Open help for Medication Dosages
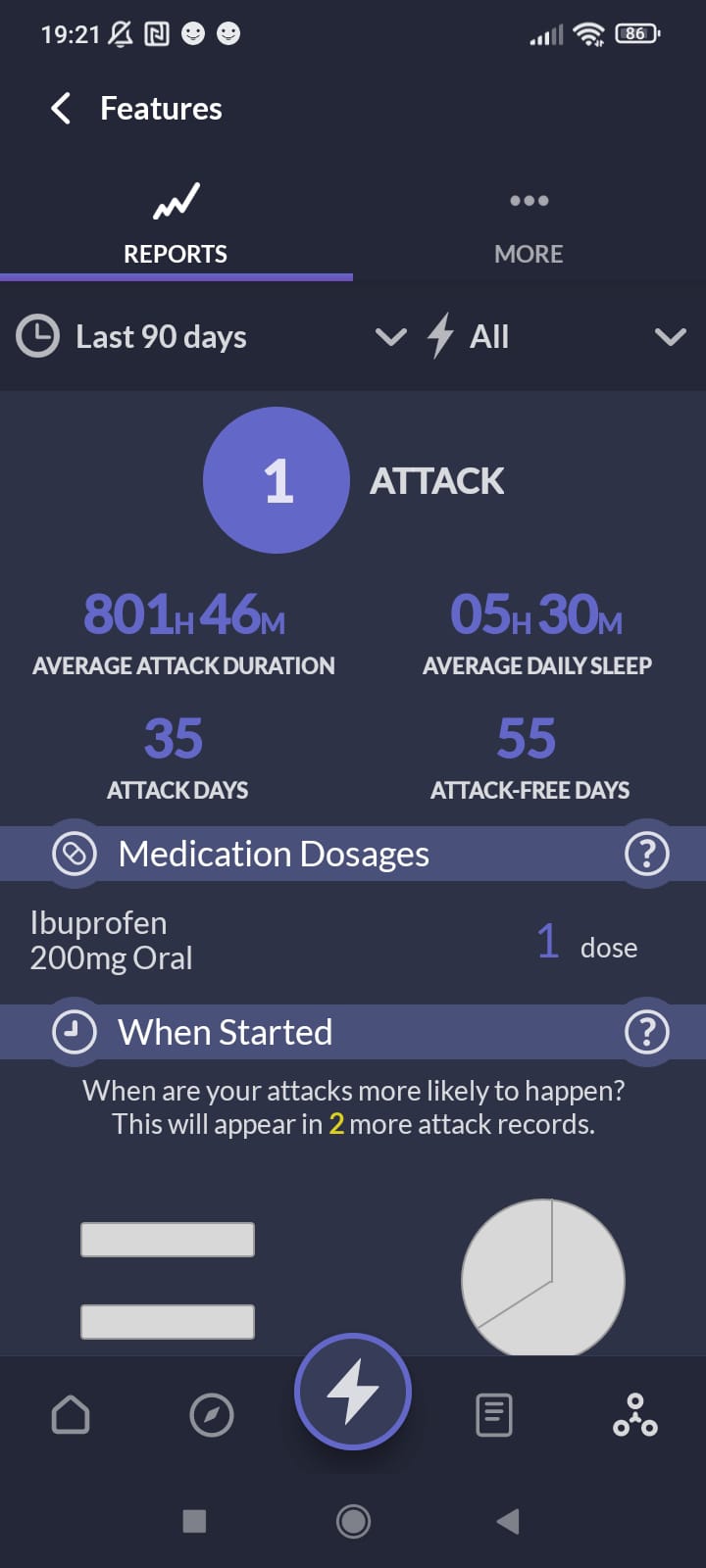Screen dimensions: 706x1568 646,855
